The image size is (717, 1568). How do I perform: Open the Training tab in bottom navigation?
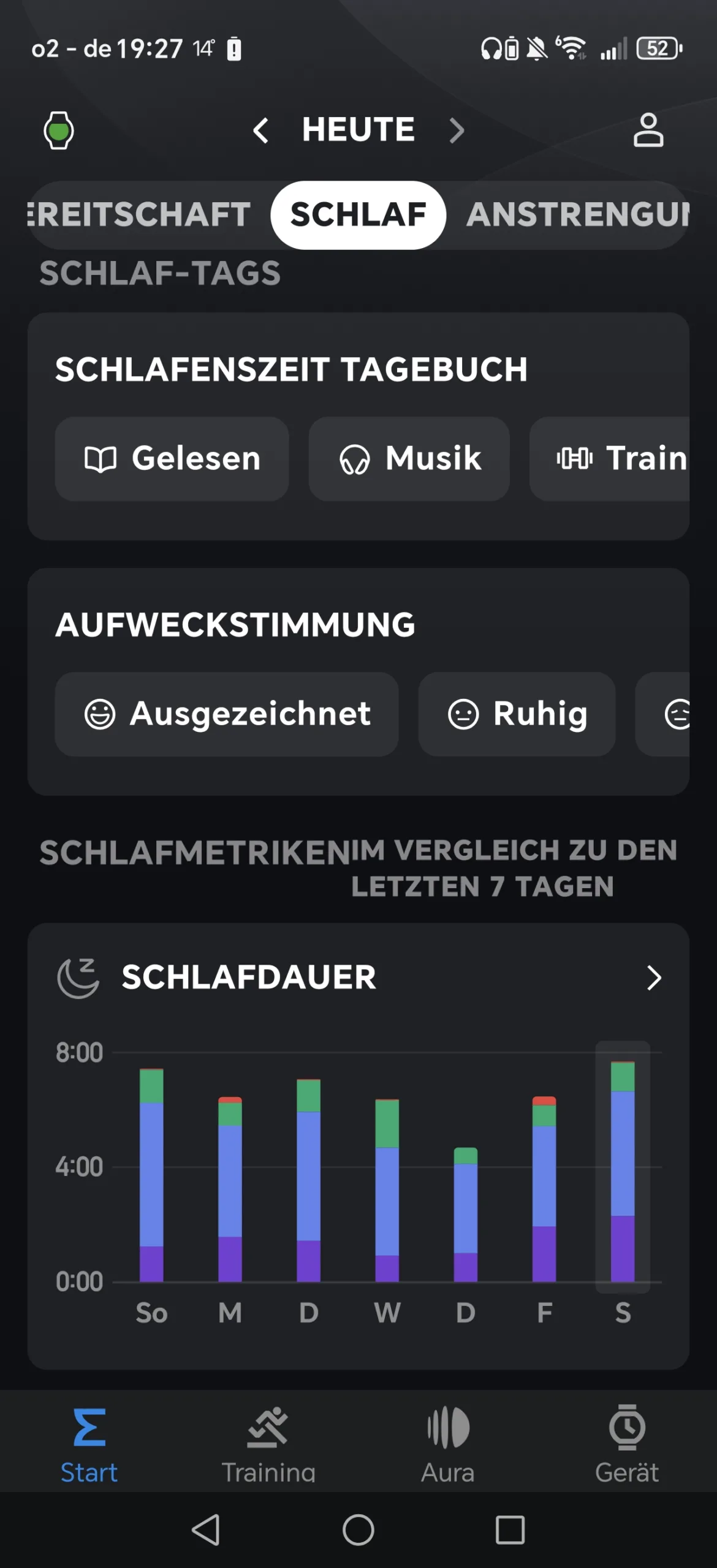pyautogui.click(x=268, y=1444)
